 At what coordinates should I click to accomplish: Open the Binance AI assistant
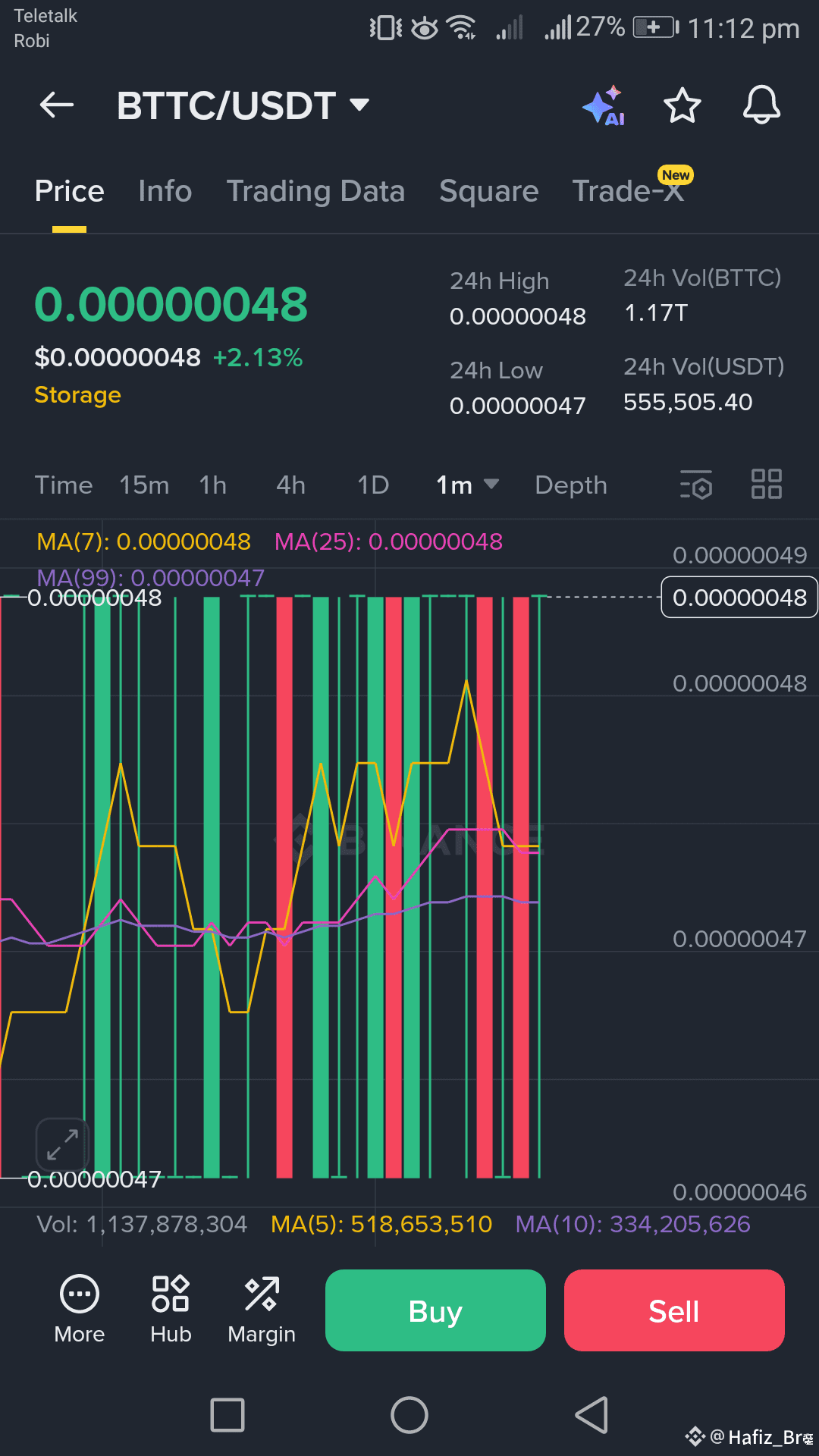603,106
